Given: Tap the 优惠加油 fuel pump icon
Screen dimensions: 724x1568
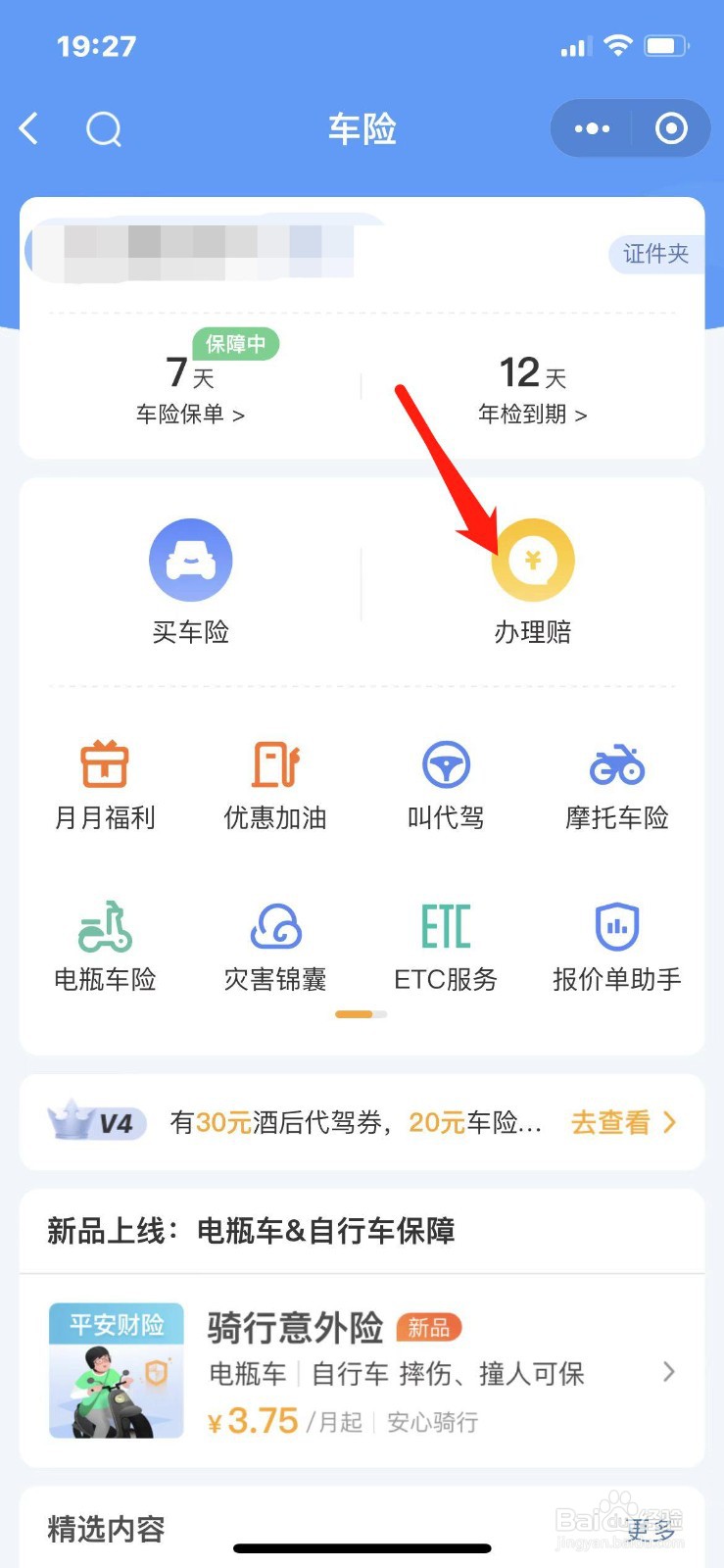Looking at the screenshot, I should (275, 764).
